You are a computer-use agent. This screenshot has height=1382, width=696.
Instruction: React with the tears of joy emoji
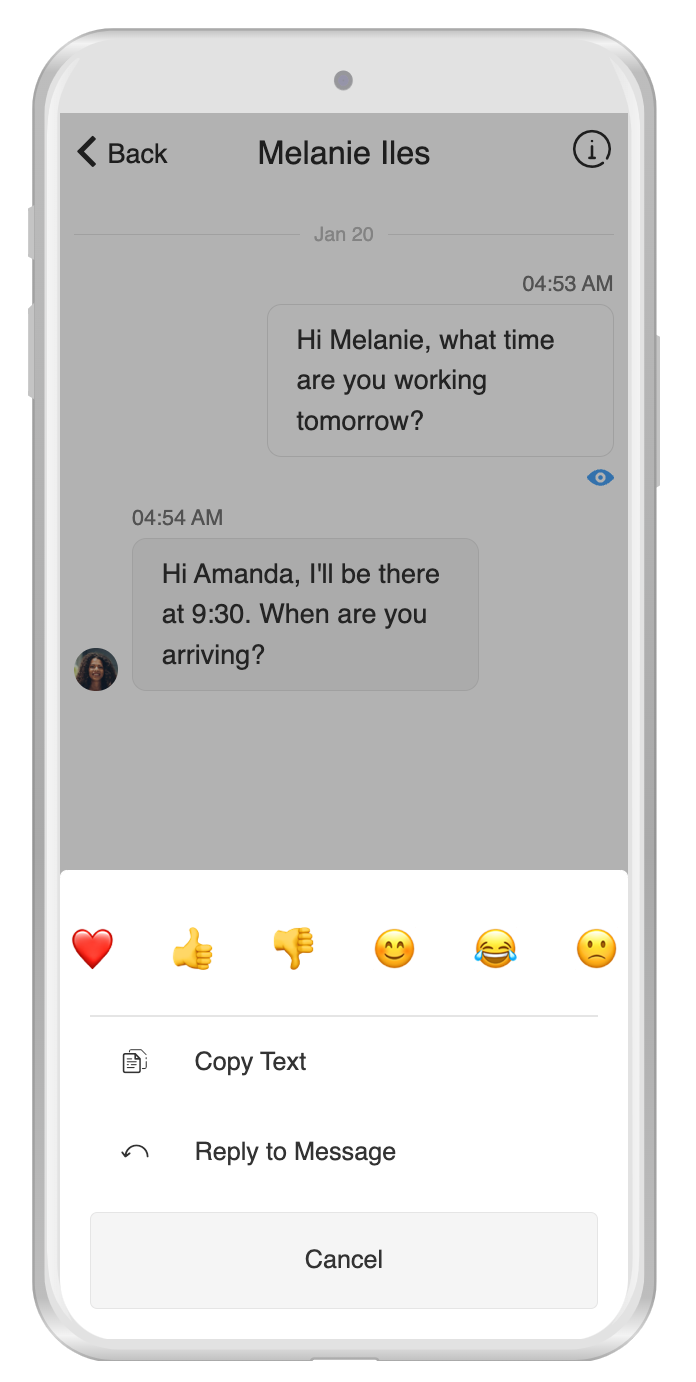495,948
